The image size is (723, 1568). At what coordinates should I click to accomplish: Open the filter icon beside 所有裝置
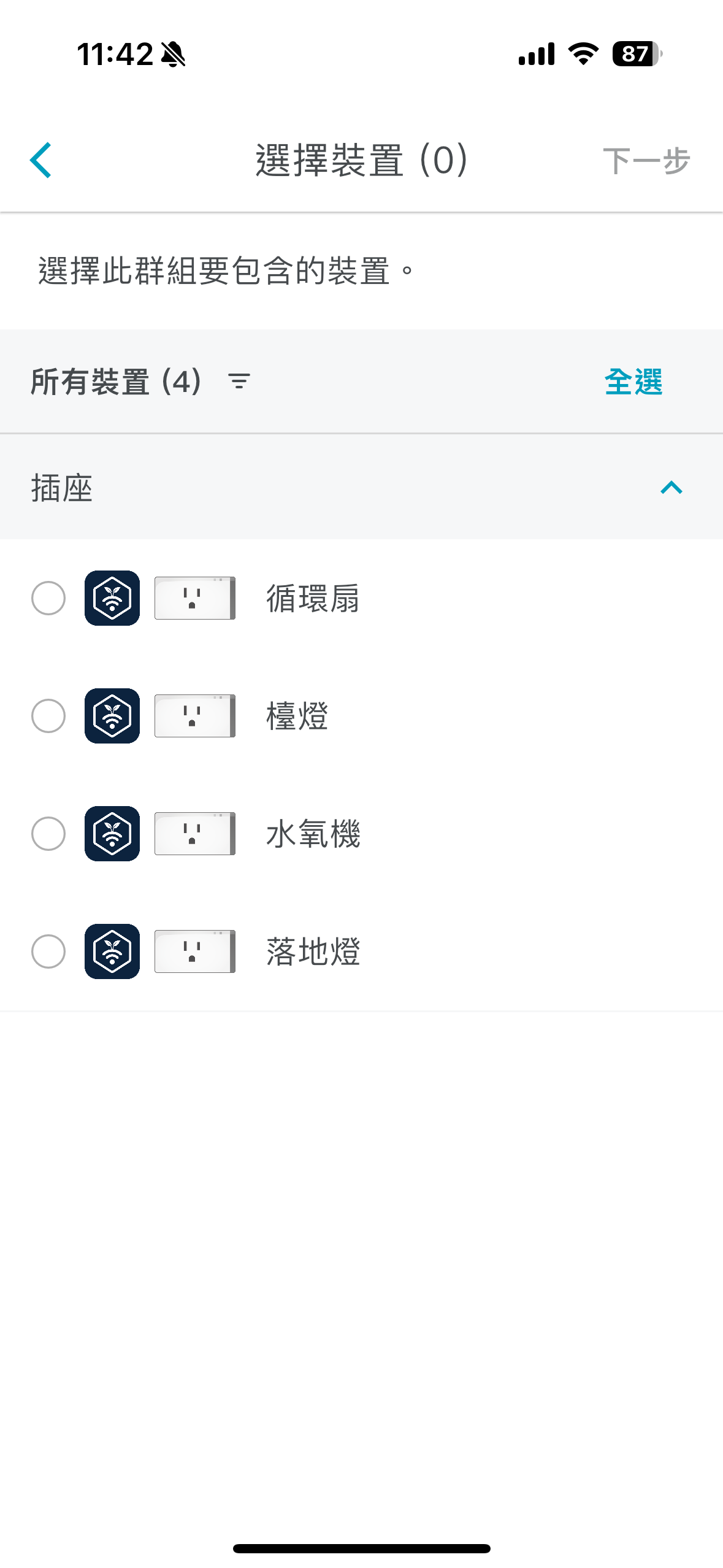click(239, 382)
